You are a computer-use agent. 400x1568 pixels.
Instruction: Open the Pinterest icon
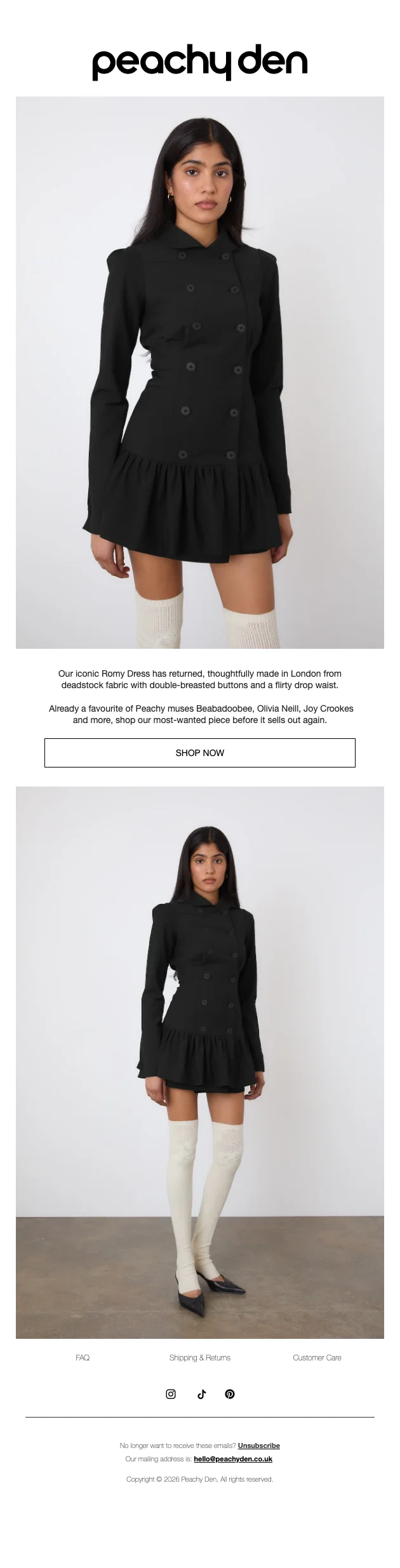(230, 1393)
